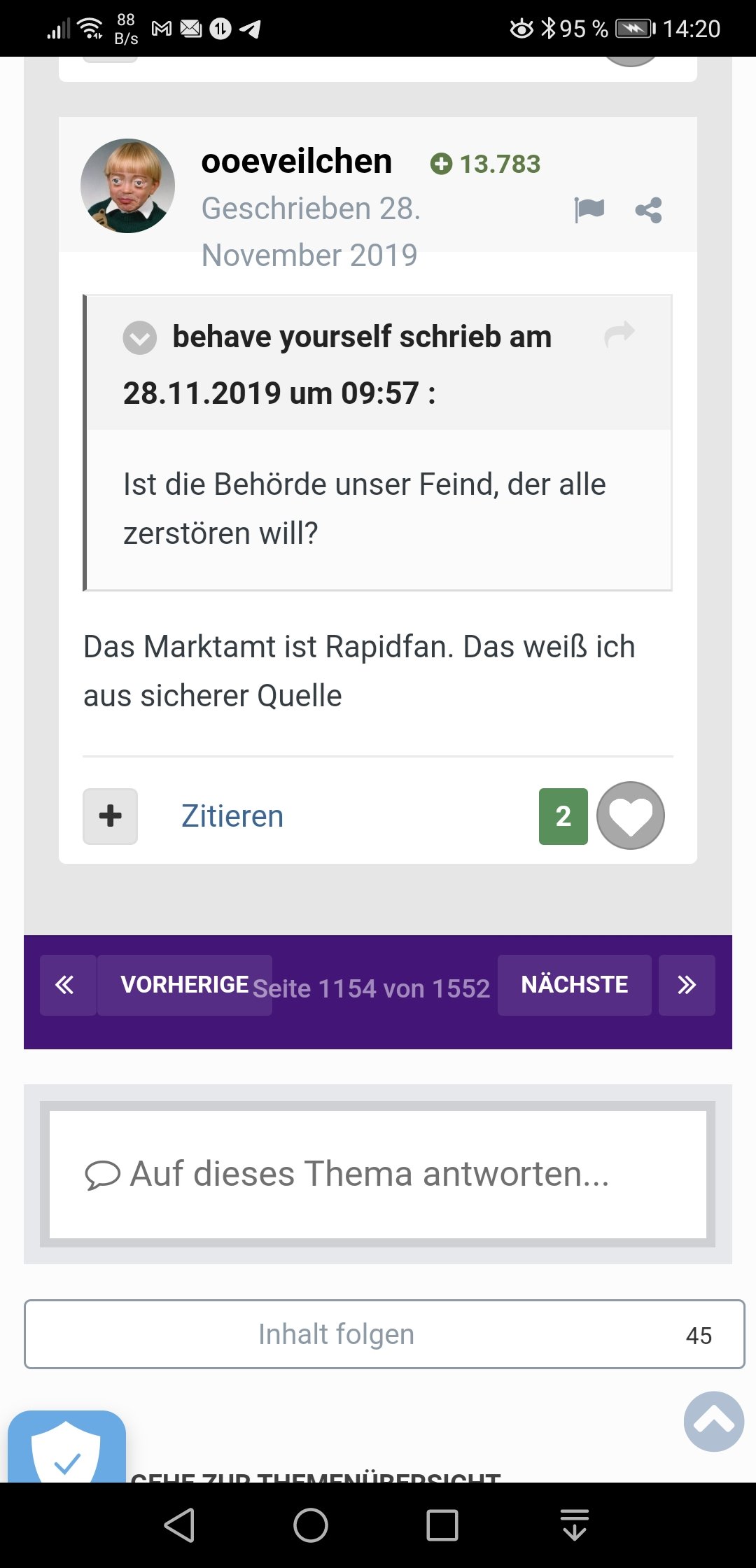Jump to the last page
The image size is (756, 1568).
[687, 985]
